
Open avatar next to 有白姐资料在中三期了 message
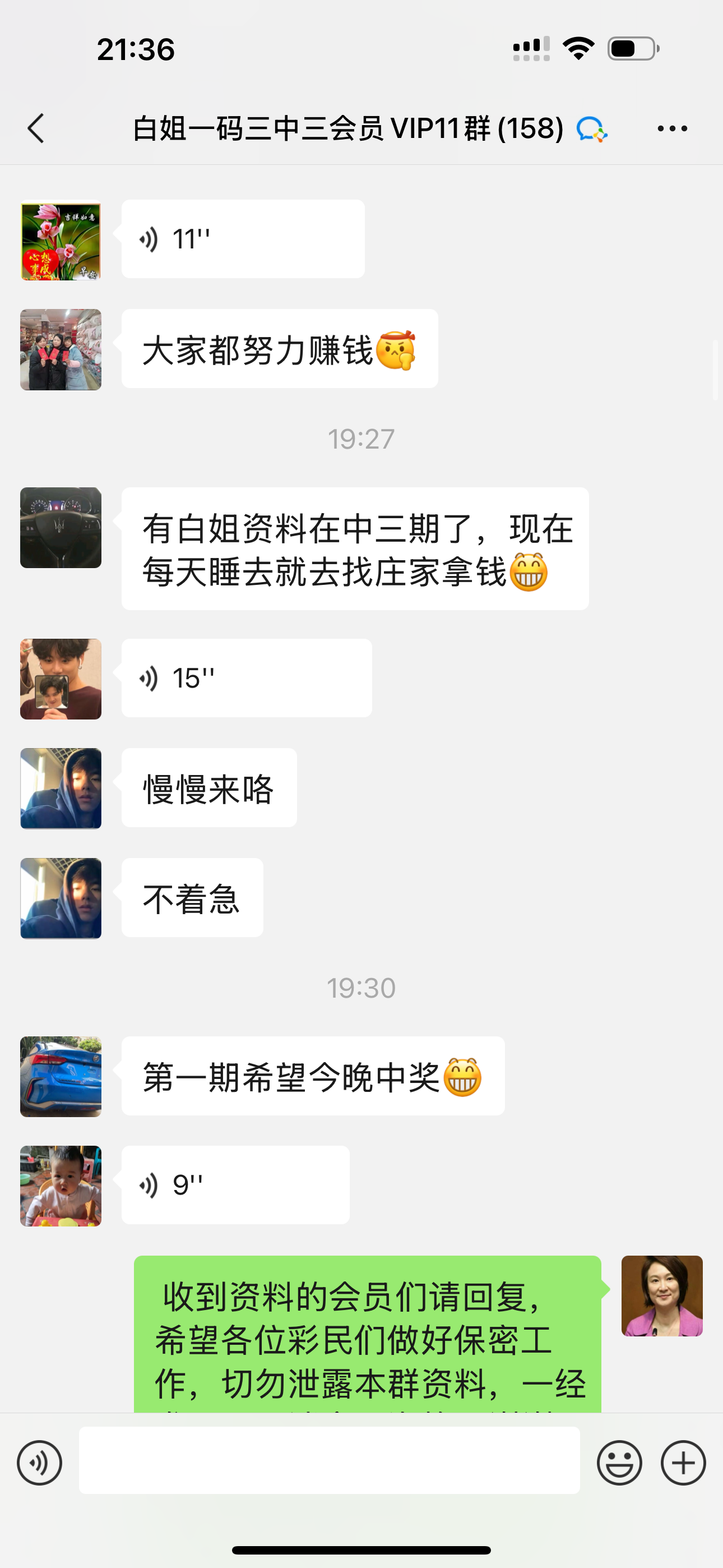pos(61,528)
